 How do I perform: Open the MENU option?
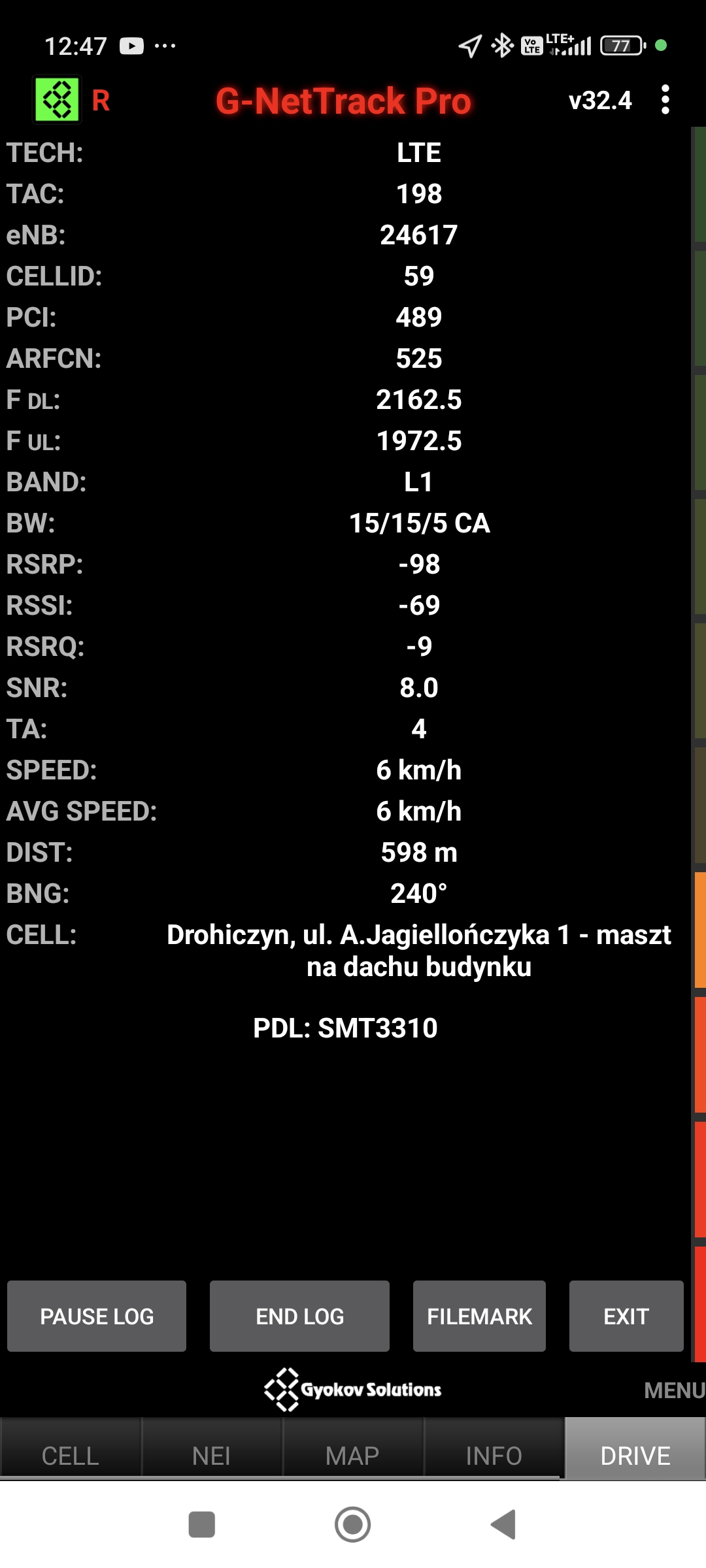click(673, 1390)
